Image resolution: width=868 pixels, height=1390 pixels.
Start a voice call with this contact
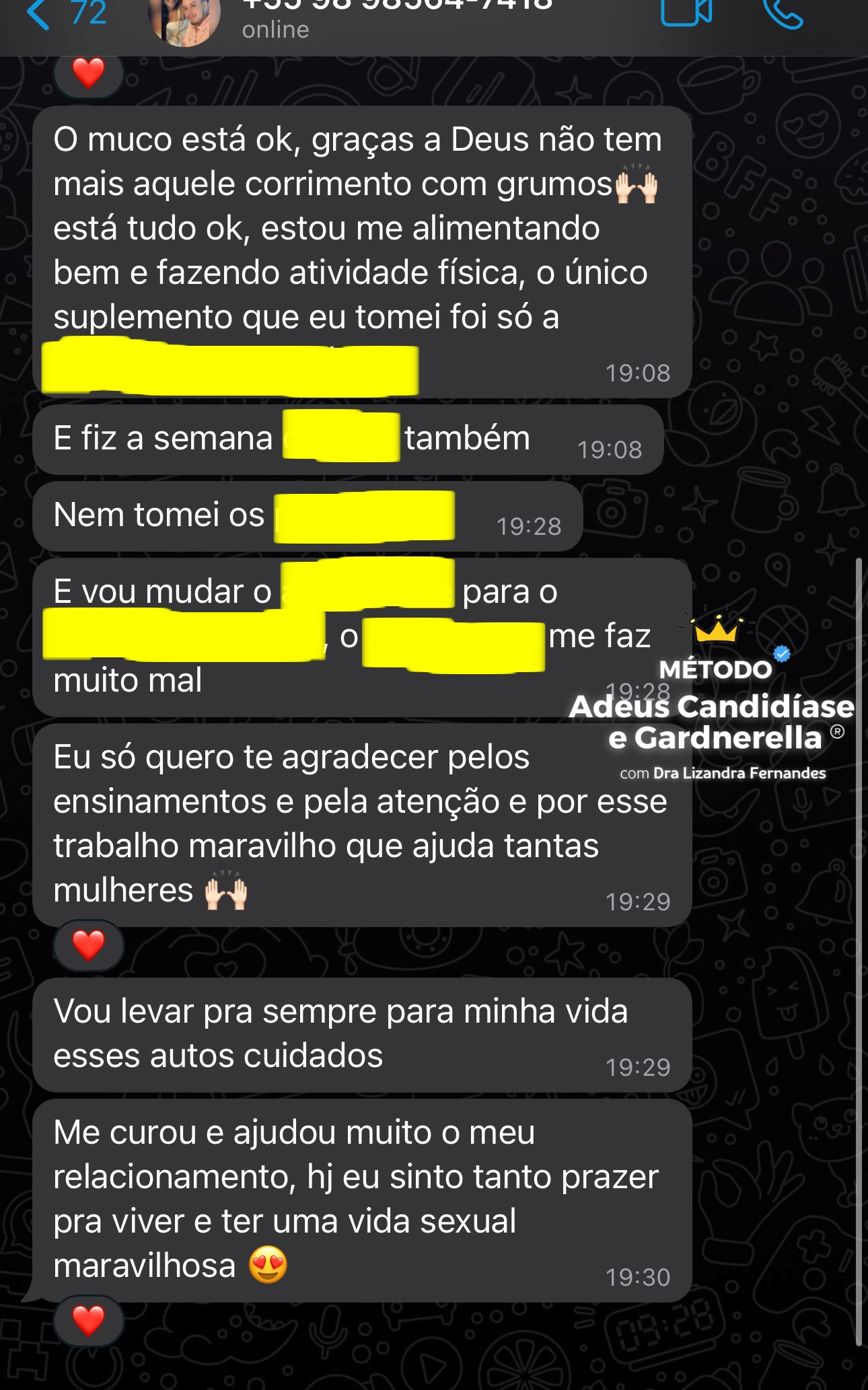click(x=783, y=13)
